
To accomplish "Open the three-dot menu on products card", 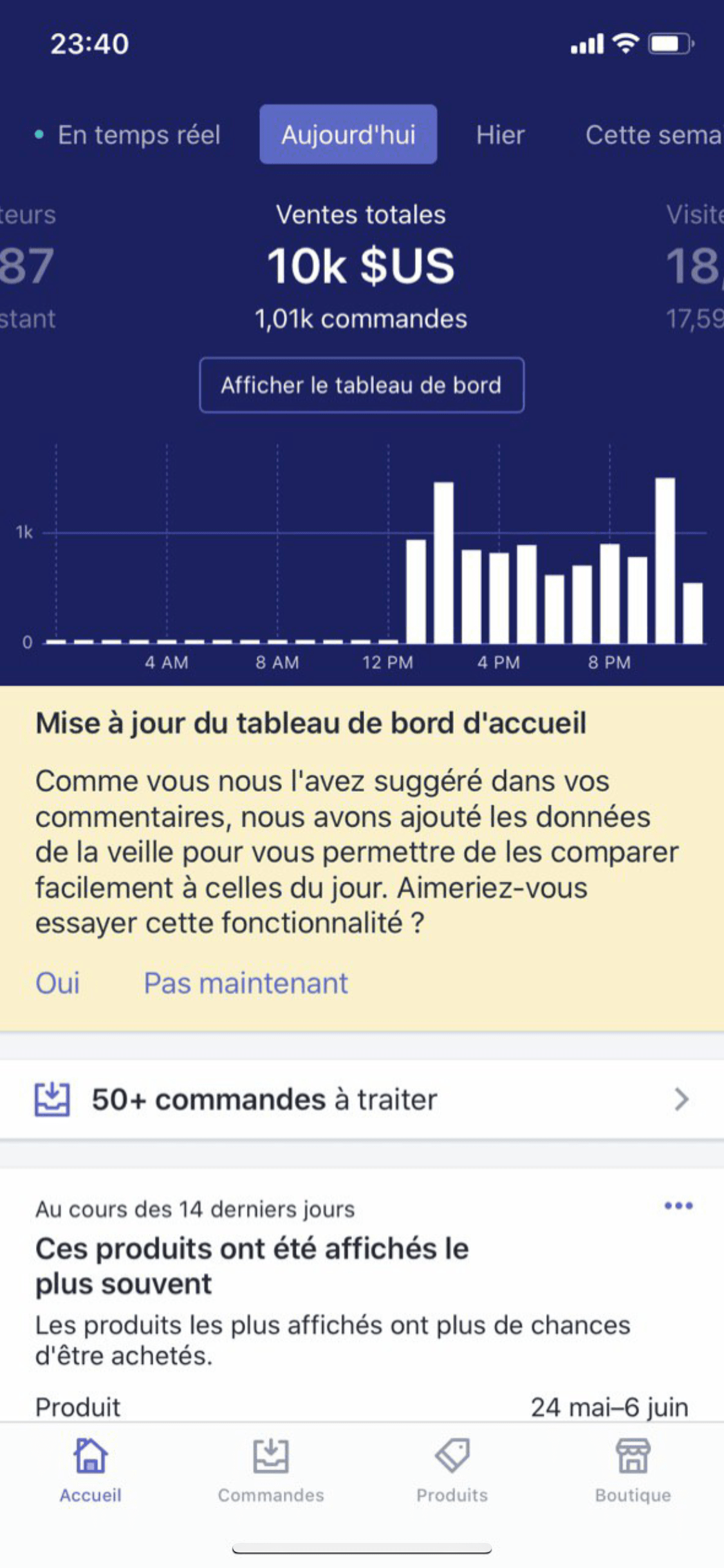I will pos(678,1206).
